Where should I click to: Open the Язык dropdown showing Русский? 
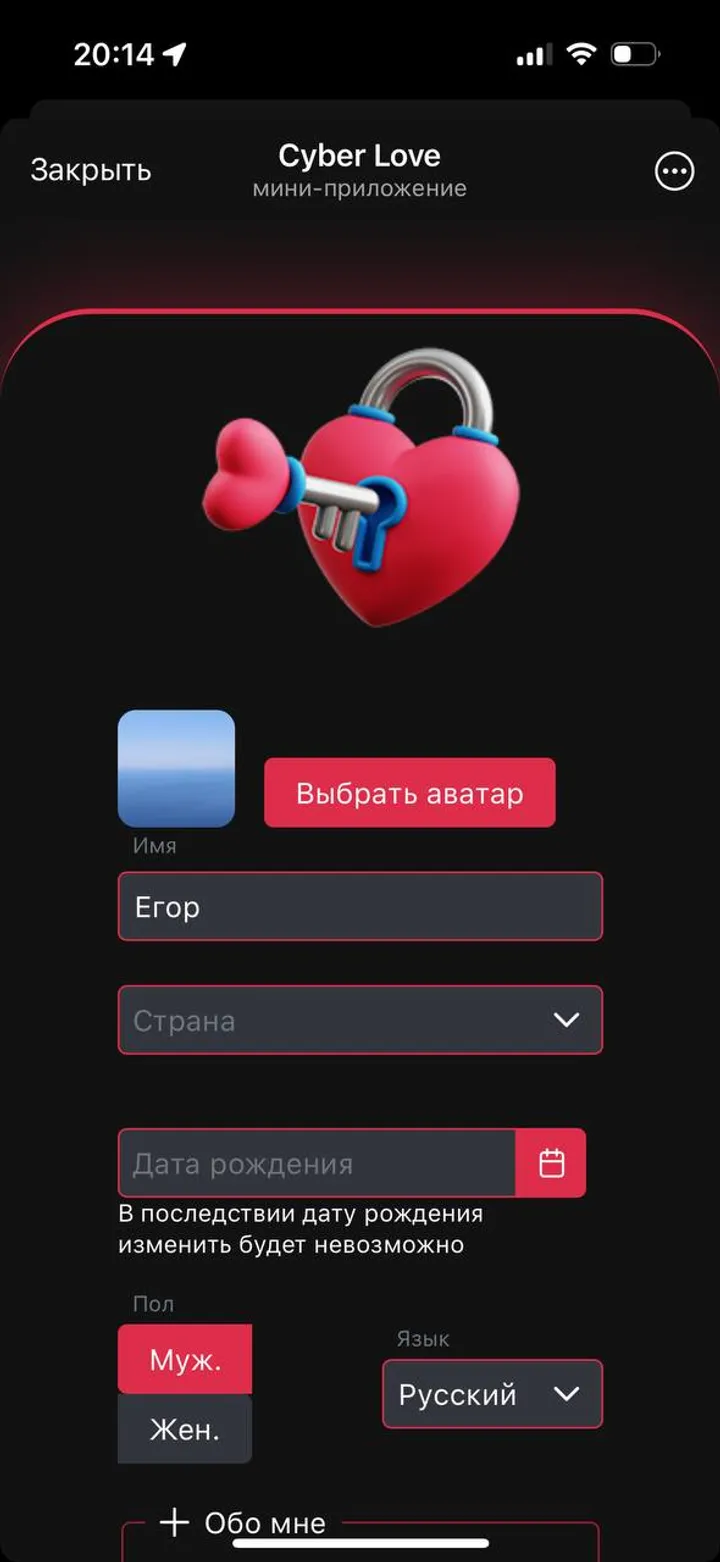pos(491,1395)
